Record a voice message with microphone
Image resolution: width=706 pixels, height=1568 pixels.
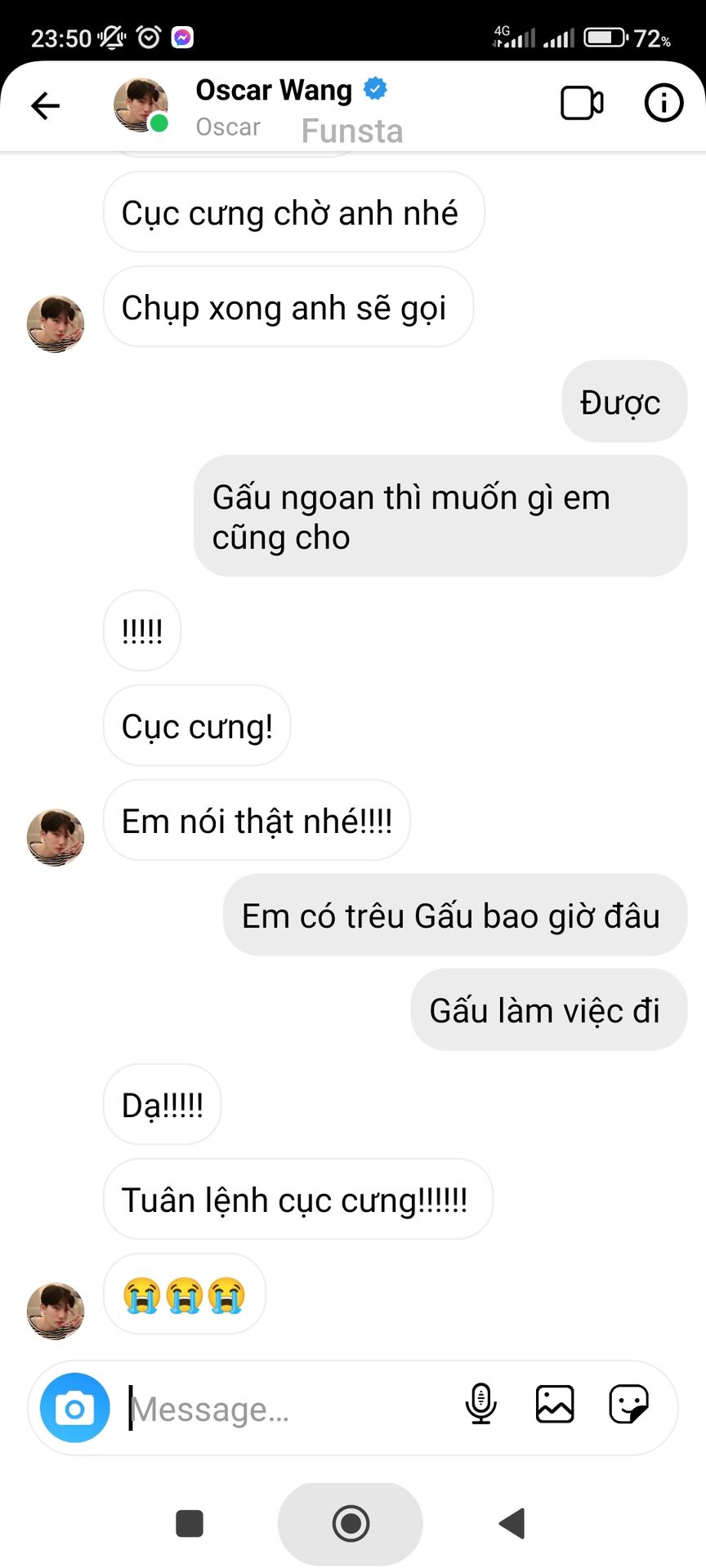[x=480, y=1405]
